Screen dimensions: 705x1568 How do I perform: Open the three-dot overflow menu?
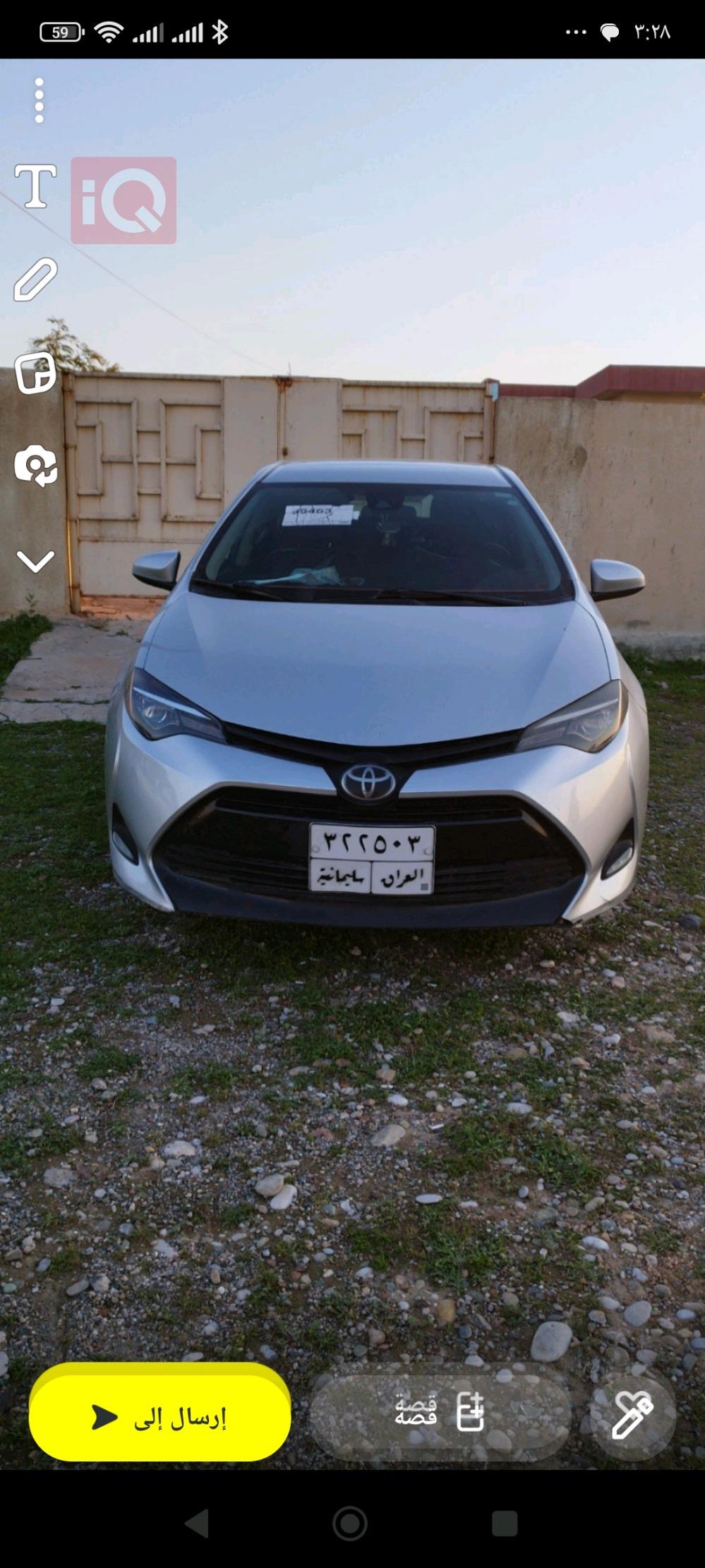coord(39,100)
